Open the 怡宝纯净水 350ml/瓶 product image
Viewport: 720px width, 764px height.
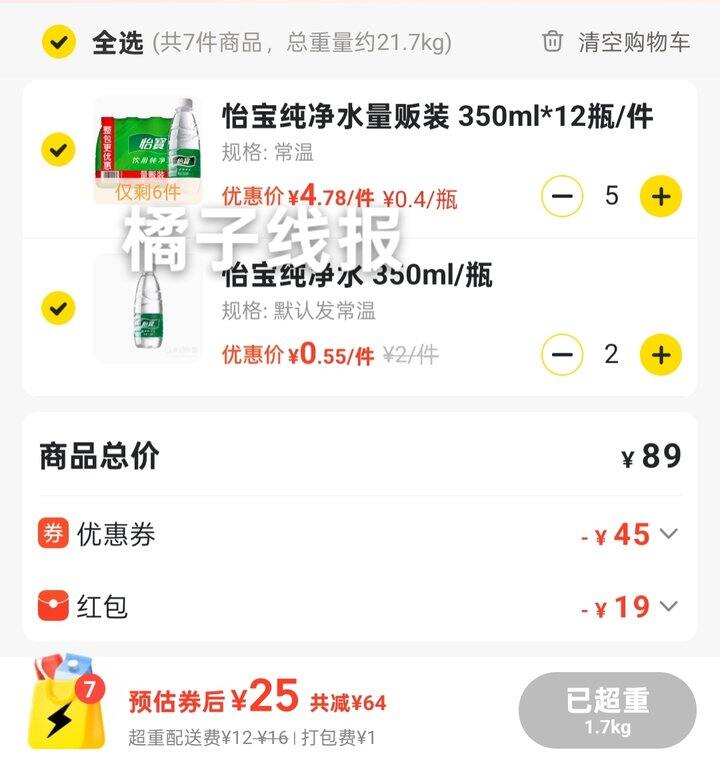click(x=147, y=308)
